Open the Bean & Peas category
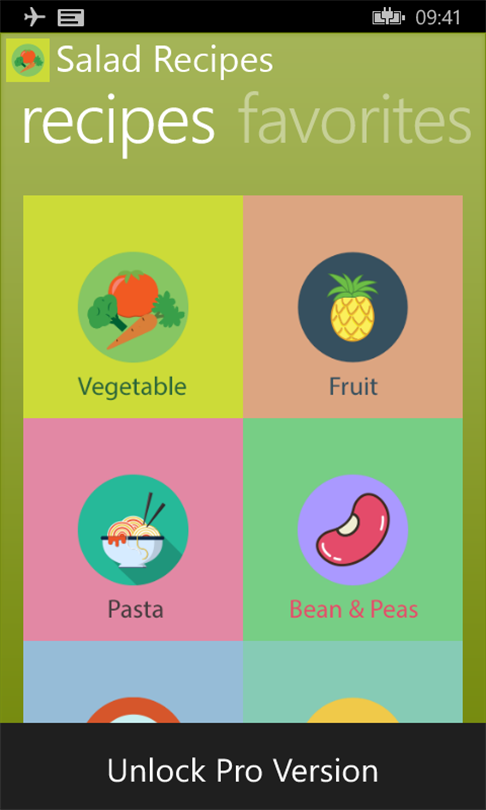Viewport: 486px width, 810px height. pyautogui.click(x=353, y=529)
